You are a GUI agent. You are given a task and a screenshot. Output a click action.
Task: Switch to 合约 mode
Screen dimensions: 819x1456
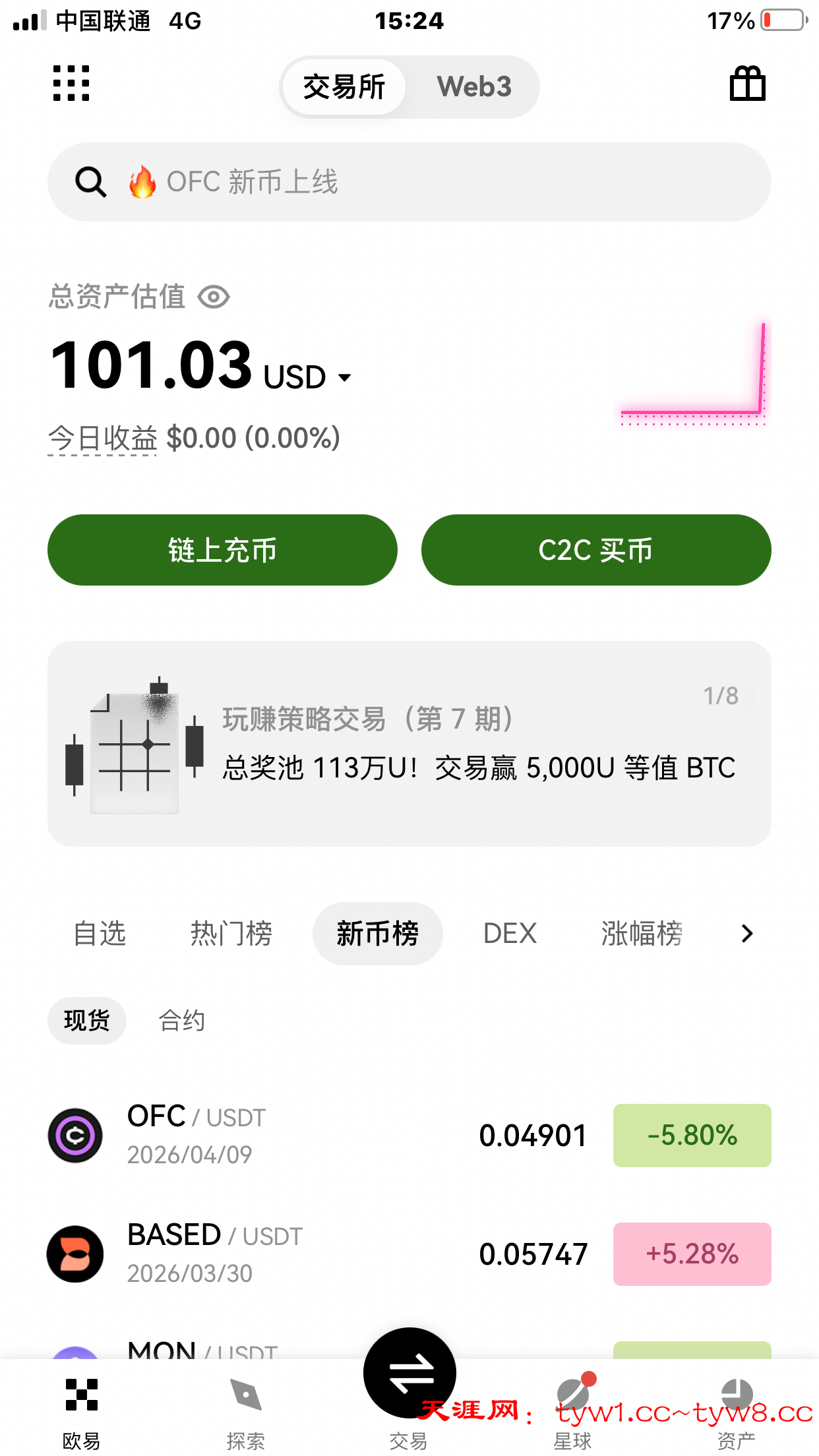point(181,1020)
